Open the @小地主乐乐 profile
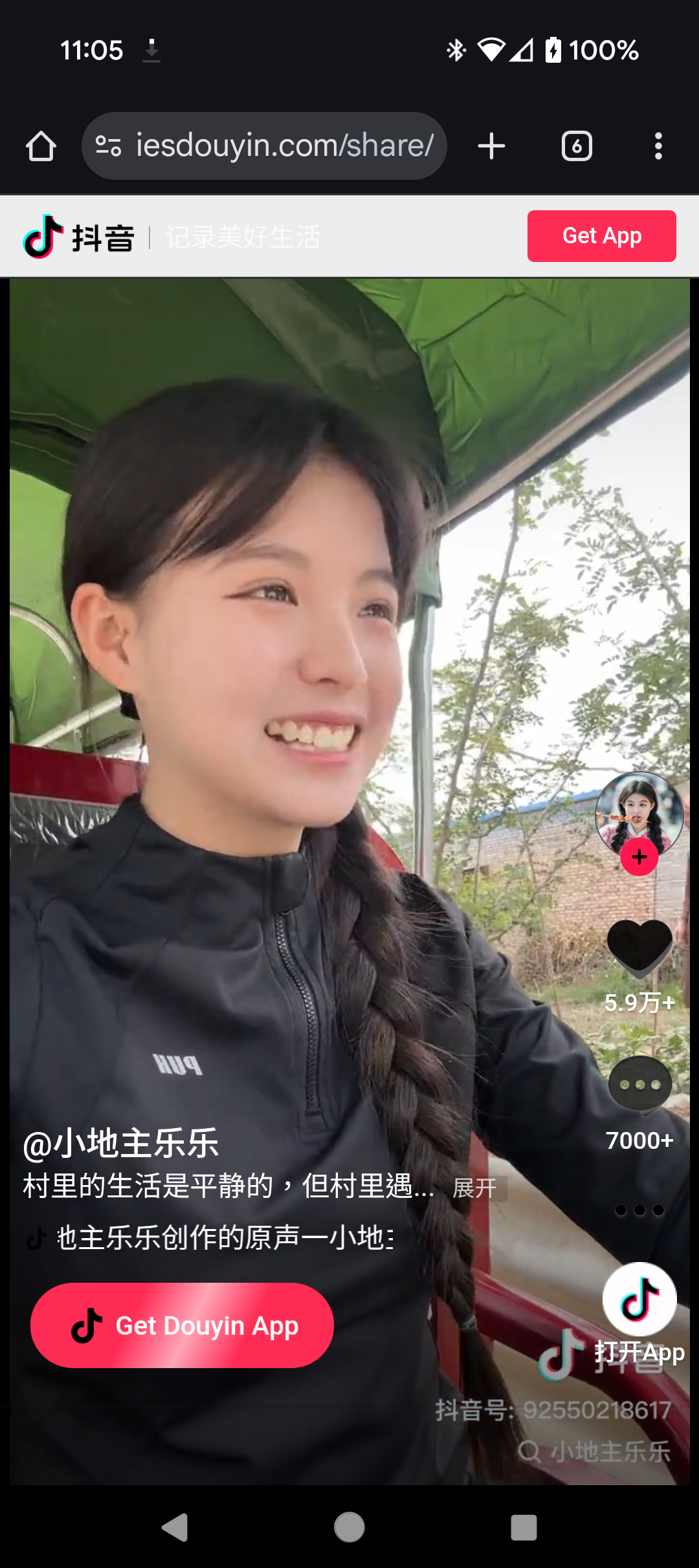The height and width of the screenshot is (1568, 699). (121, 1143)
